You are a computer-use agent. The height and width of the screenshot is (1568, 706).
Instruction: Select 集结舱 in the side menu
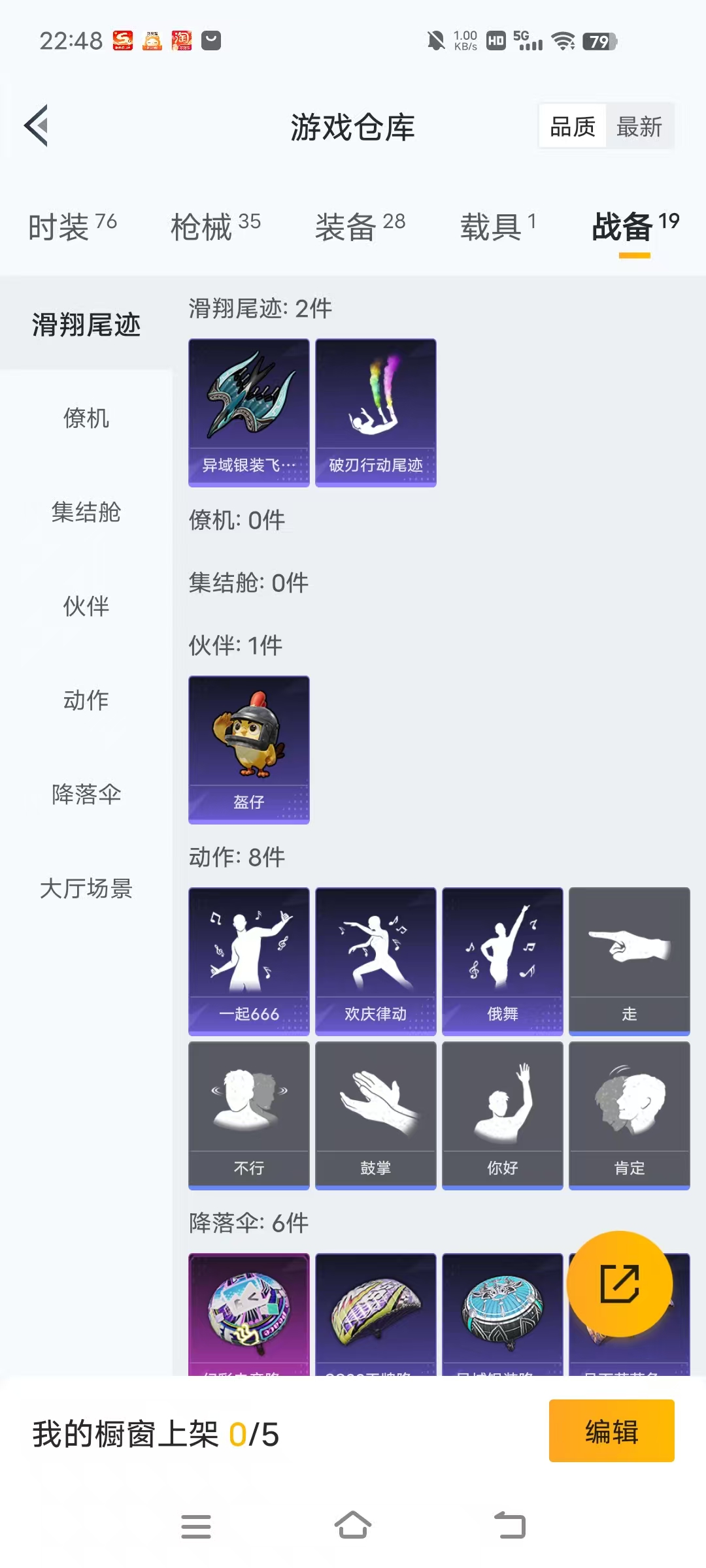tap(86, 512)
